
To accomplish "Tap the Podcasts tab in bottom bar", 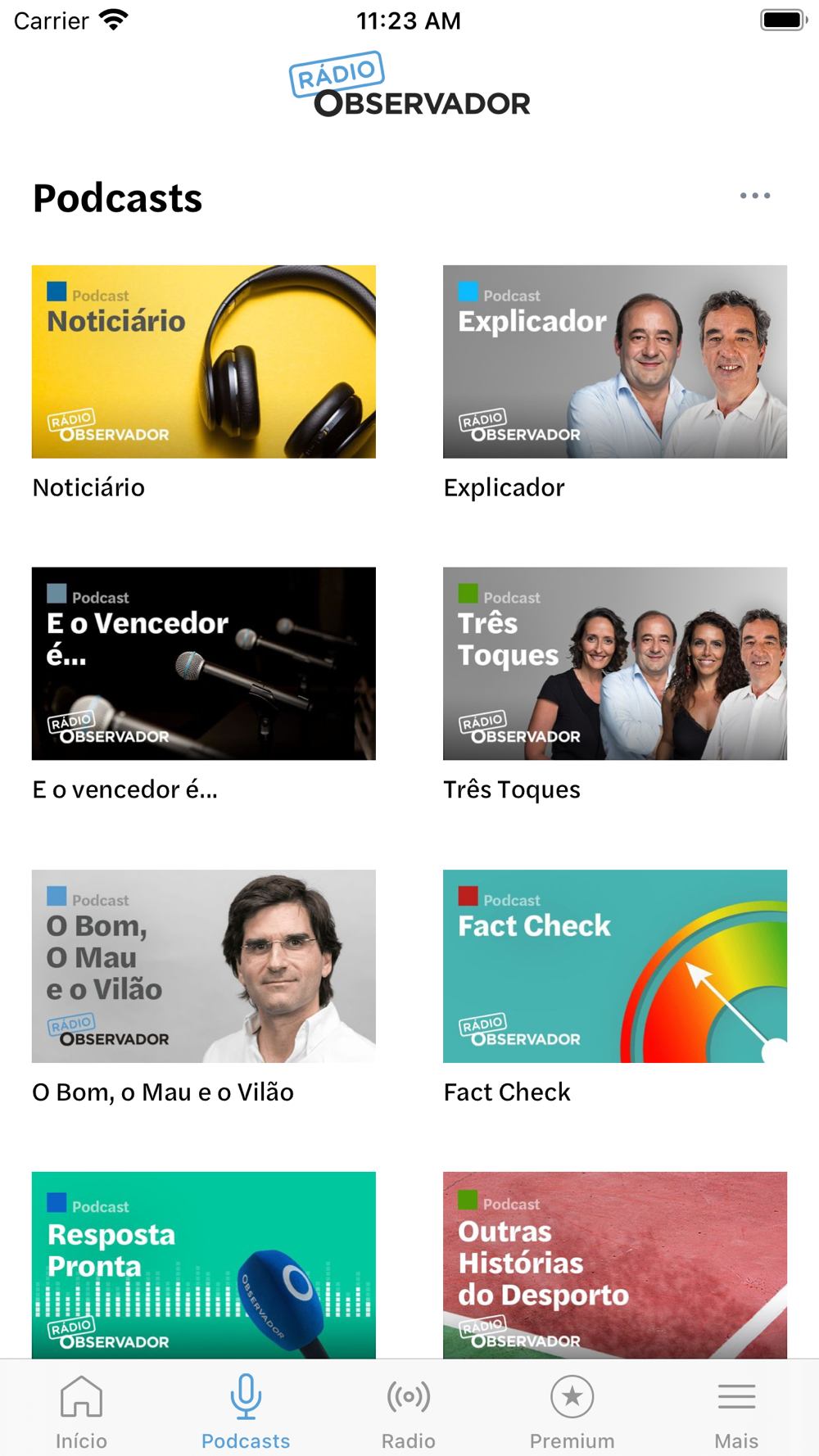I will point(246,1411).
